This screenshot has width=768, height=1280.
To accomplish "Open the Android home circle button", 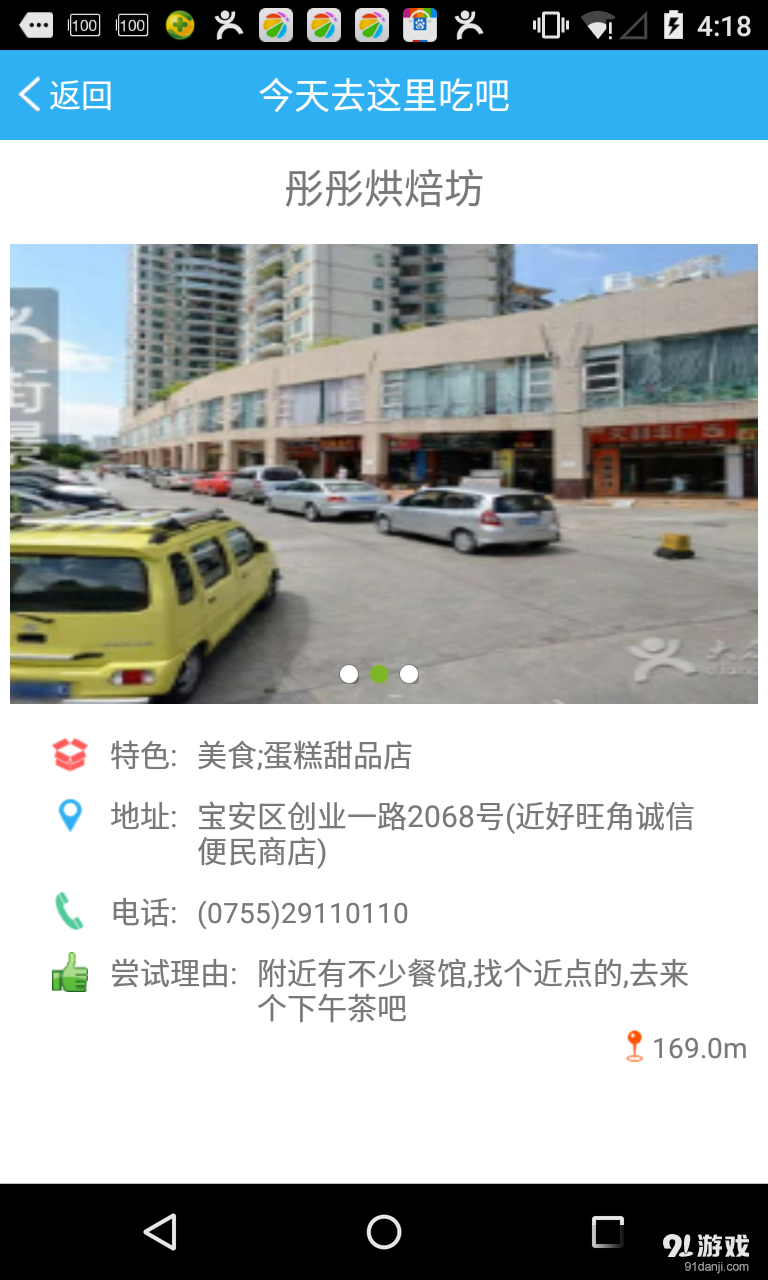I will tap(383, 1231).
